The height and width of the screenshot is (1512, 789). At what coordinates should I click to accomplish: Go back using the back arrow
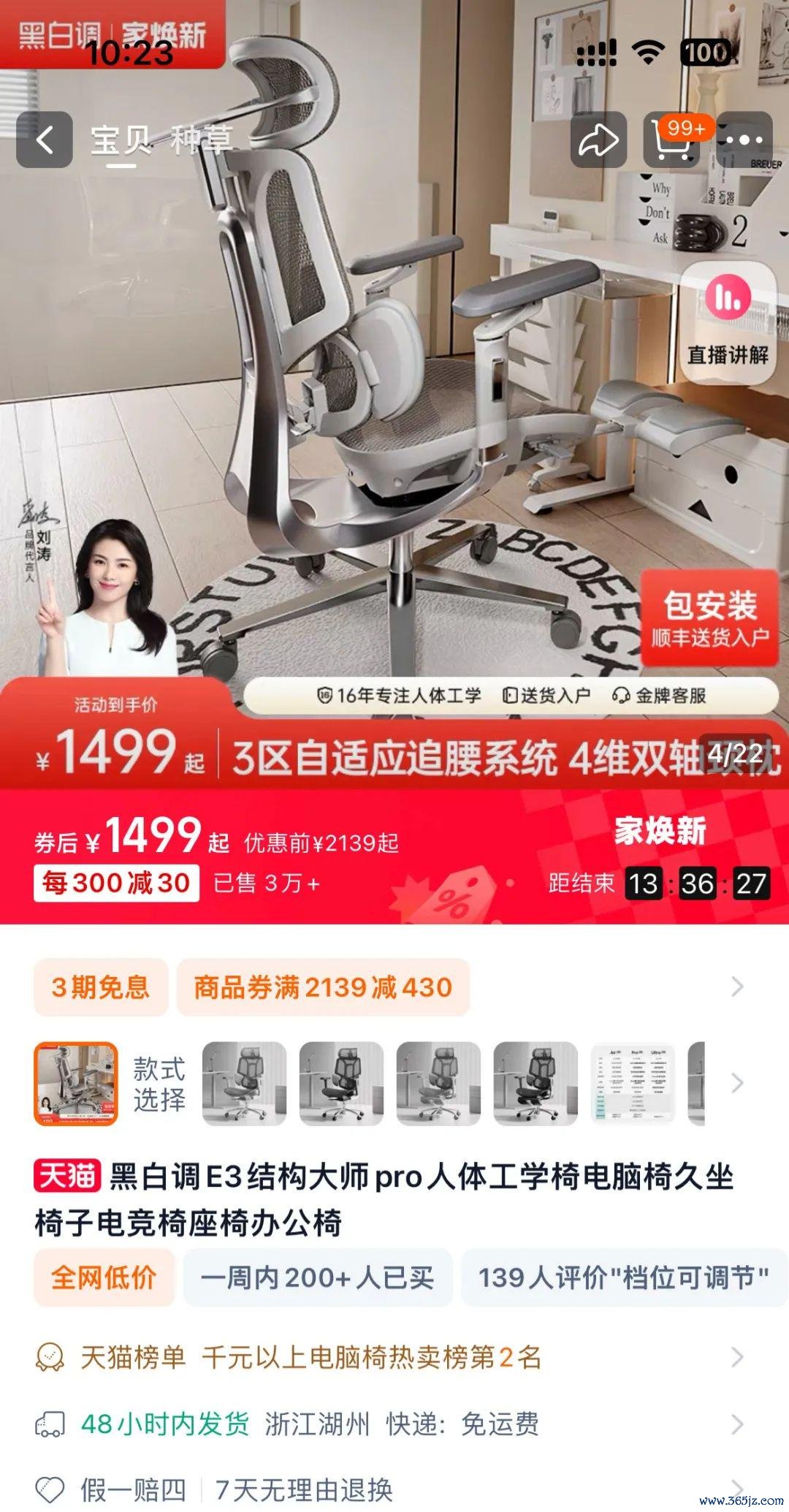click(45, 140)
